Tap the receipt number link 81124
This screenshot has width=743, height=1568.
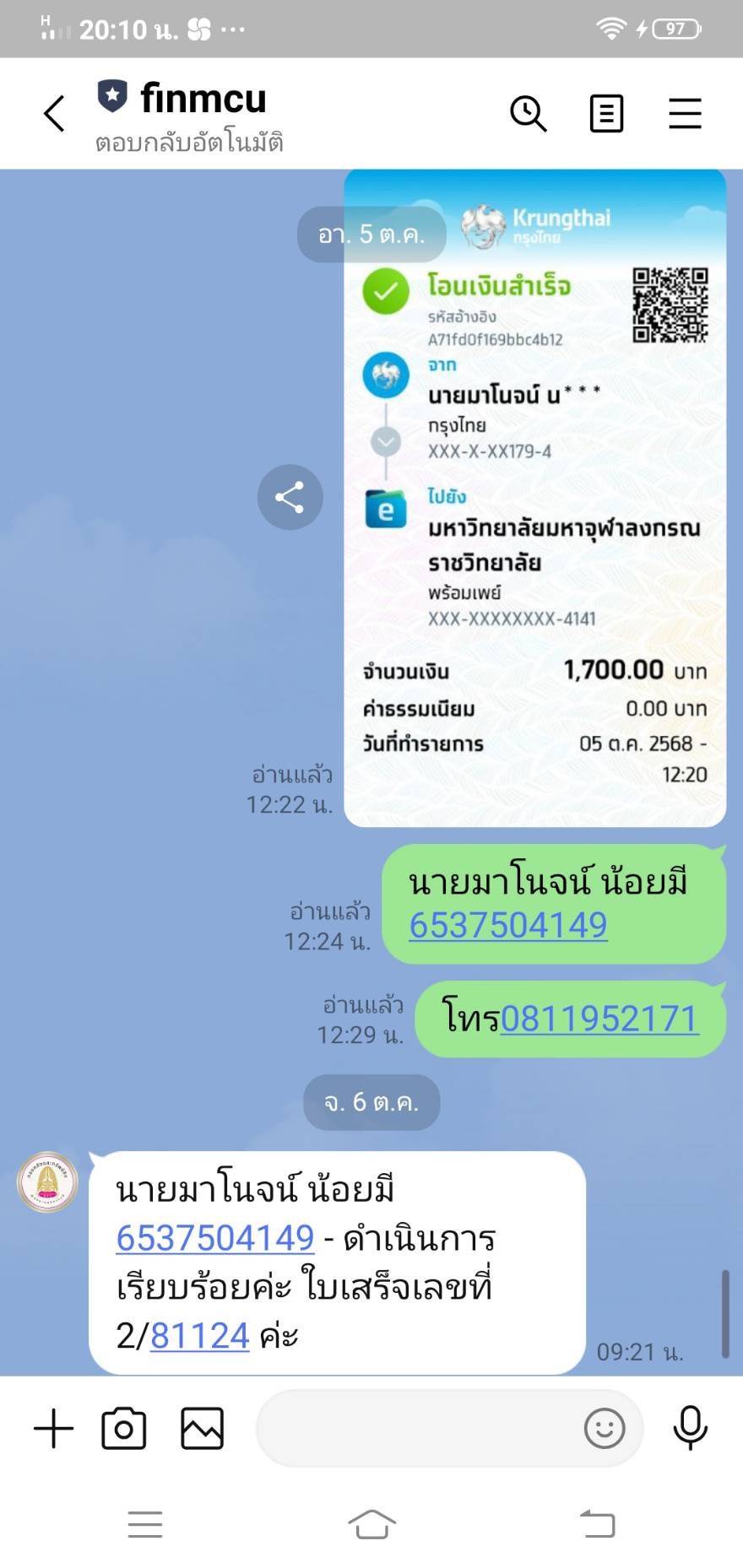coord(199,1336)
